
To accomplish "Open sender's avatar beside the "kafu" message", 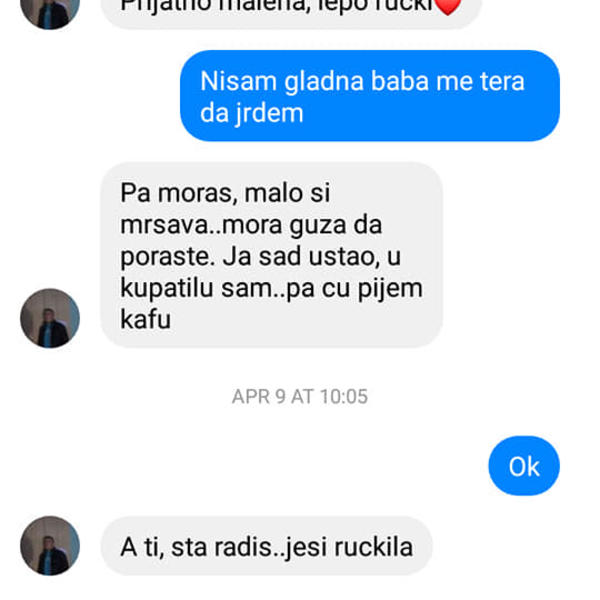I will [x=50, y=318].
